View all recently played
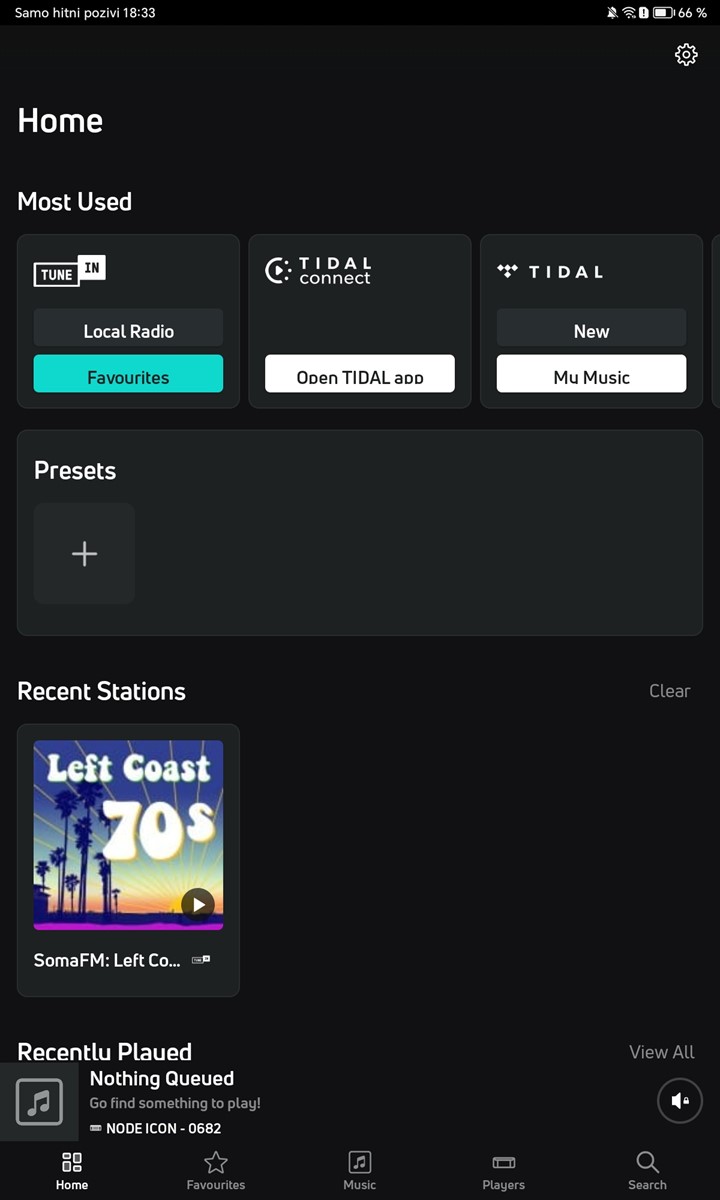Viewport: 720px width, 1200px height. click(661, 1052)
